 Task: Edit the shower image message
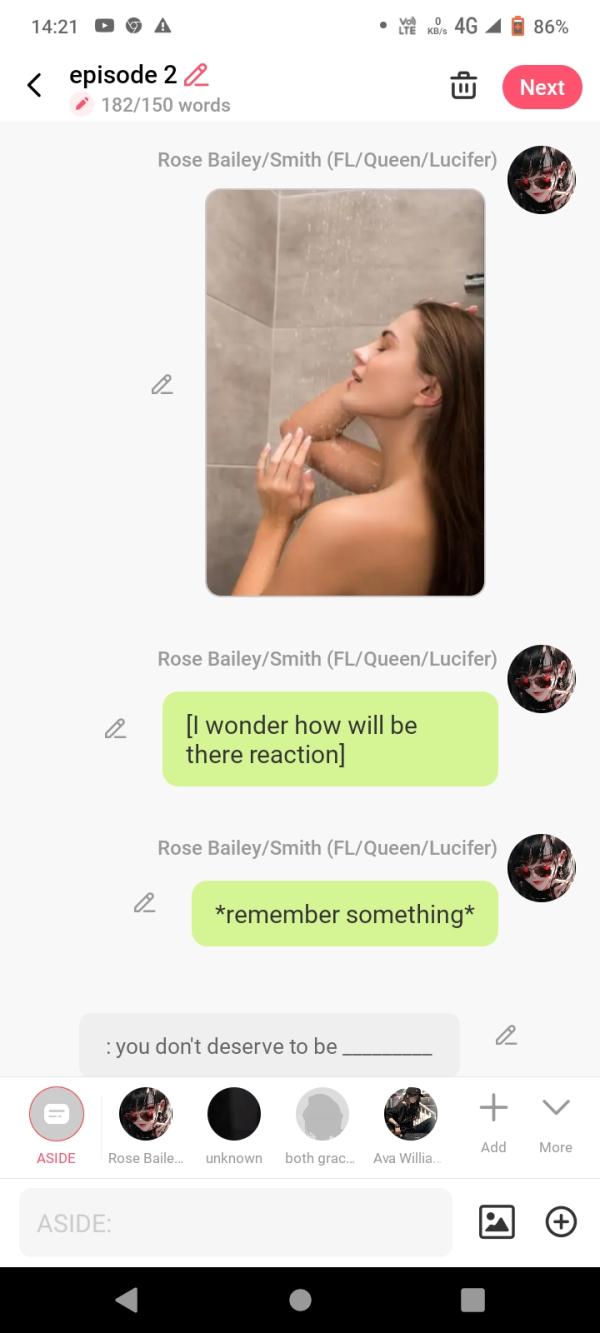162,385
